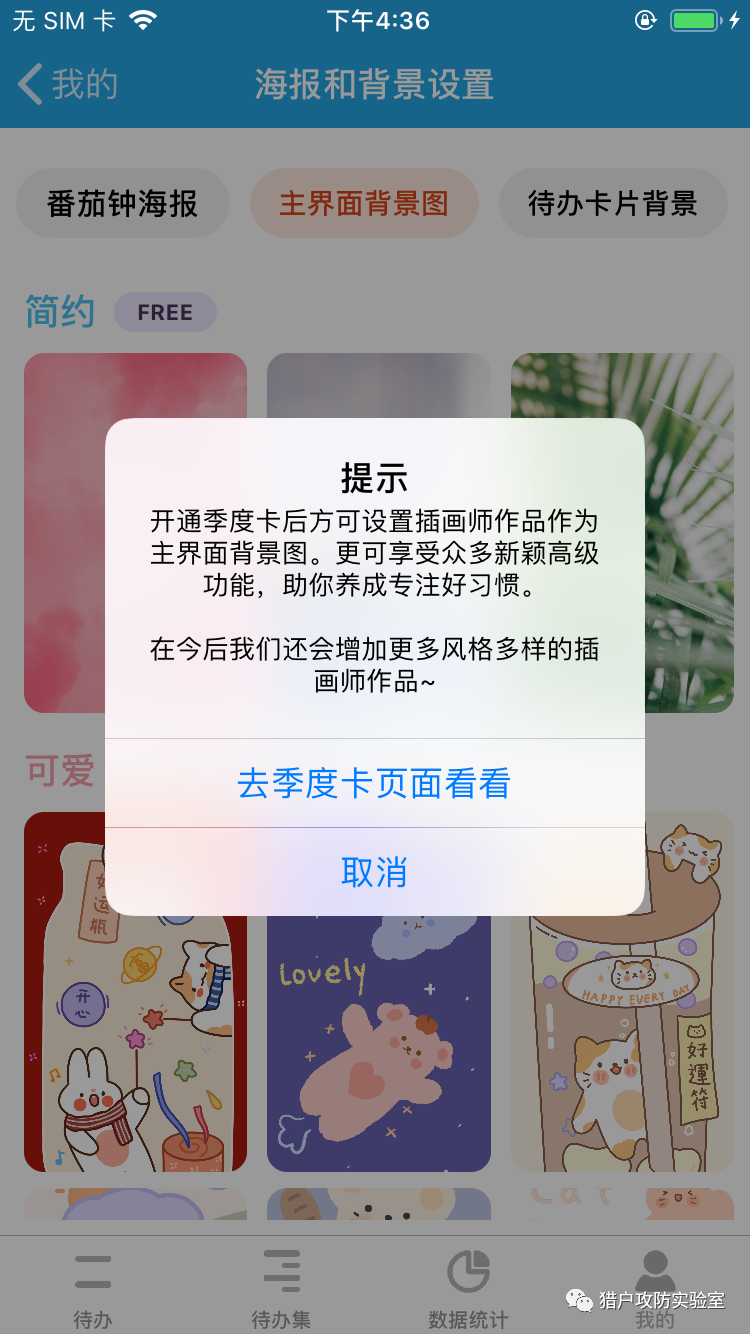
Task: Tap the FREE badge next to 简约
Action: pos(165,312)
